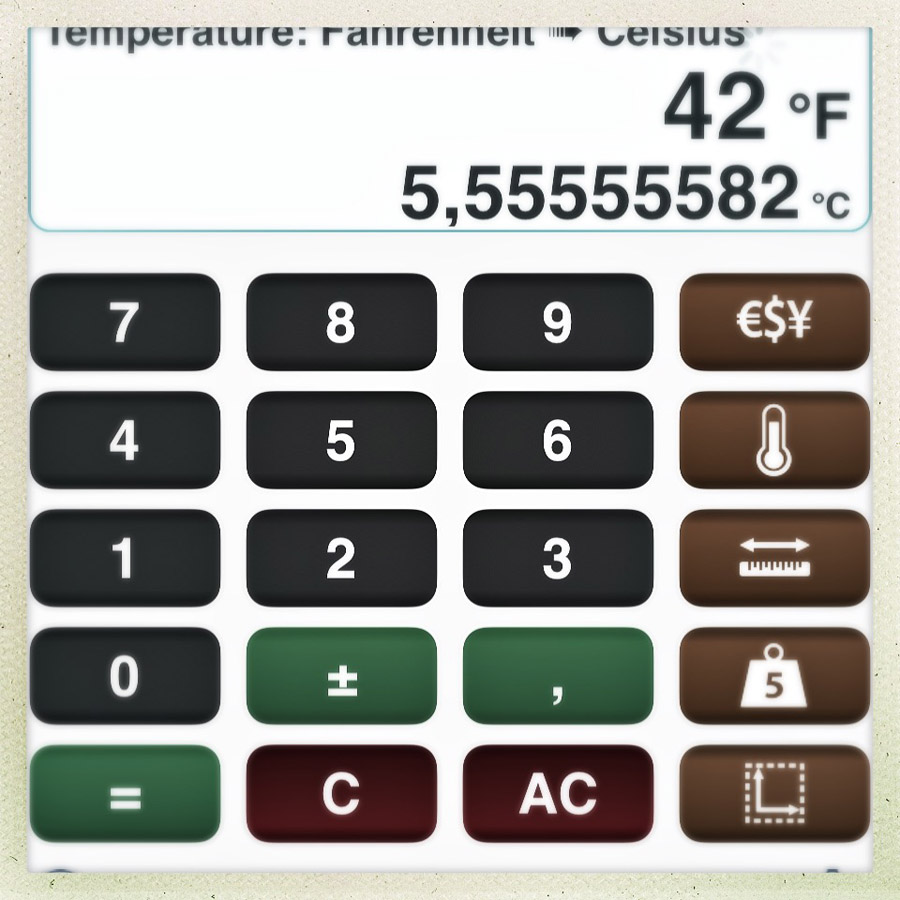Select the thermometer temperature converter

point(774,441)
